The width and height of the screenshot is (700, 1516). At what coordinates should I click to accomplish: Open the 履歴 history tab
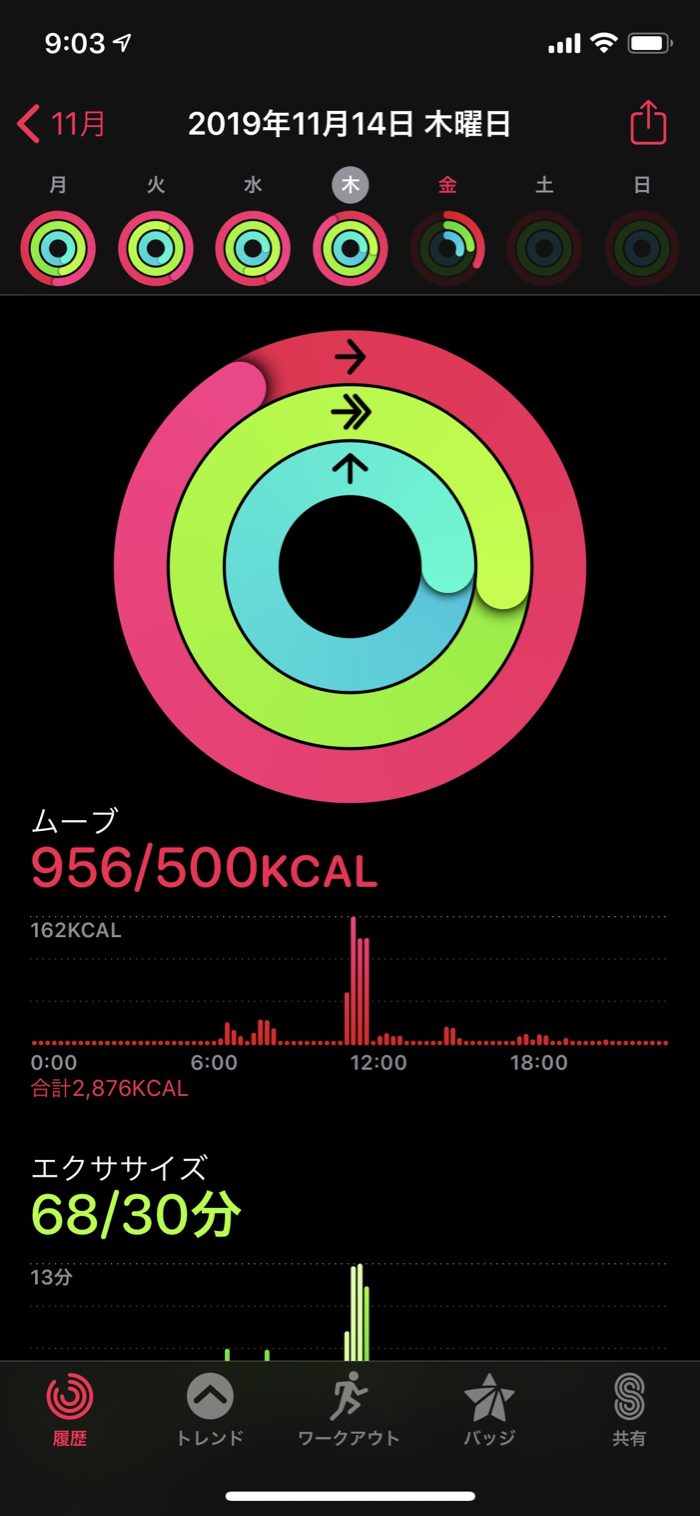[70, 1409]
